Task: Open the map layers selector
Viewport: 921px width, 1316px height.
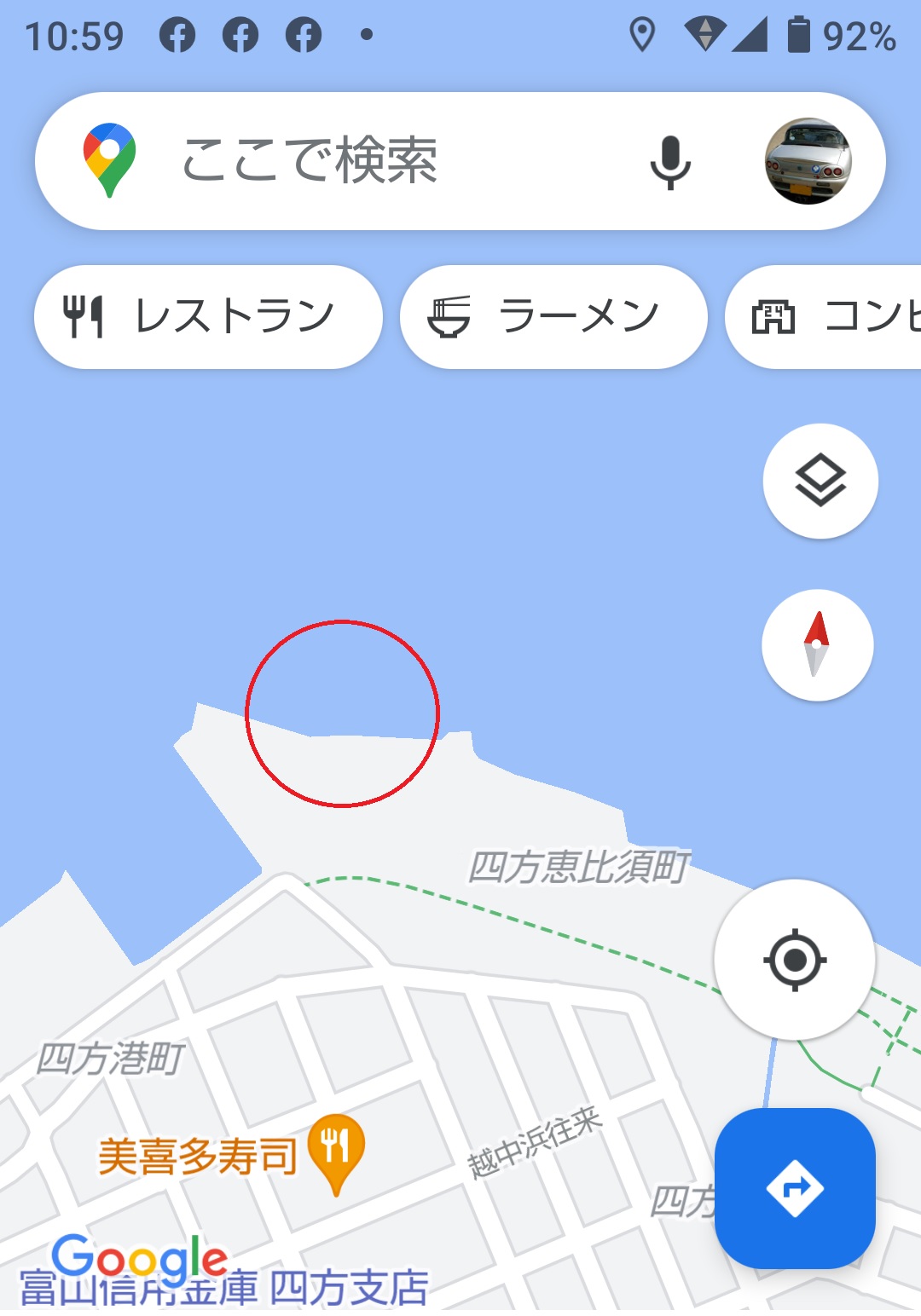Action: (x=820, y=481)
